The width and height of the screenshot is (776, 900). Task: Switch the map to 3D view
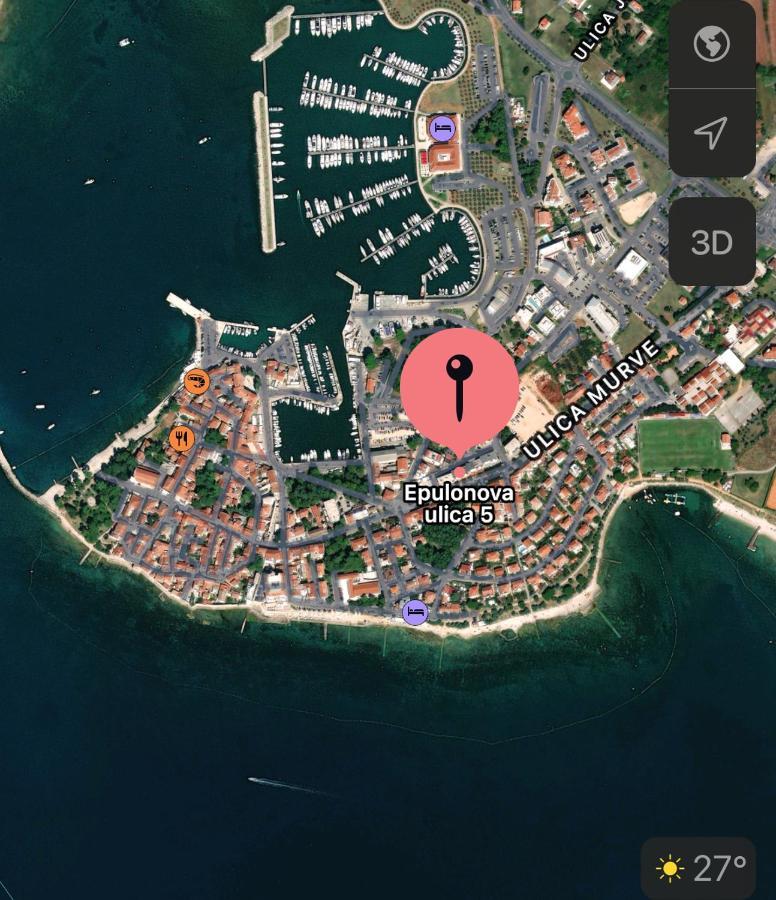click(x=711, y=242)
